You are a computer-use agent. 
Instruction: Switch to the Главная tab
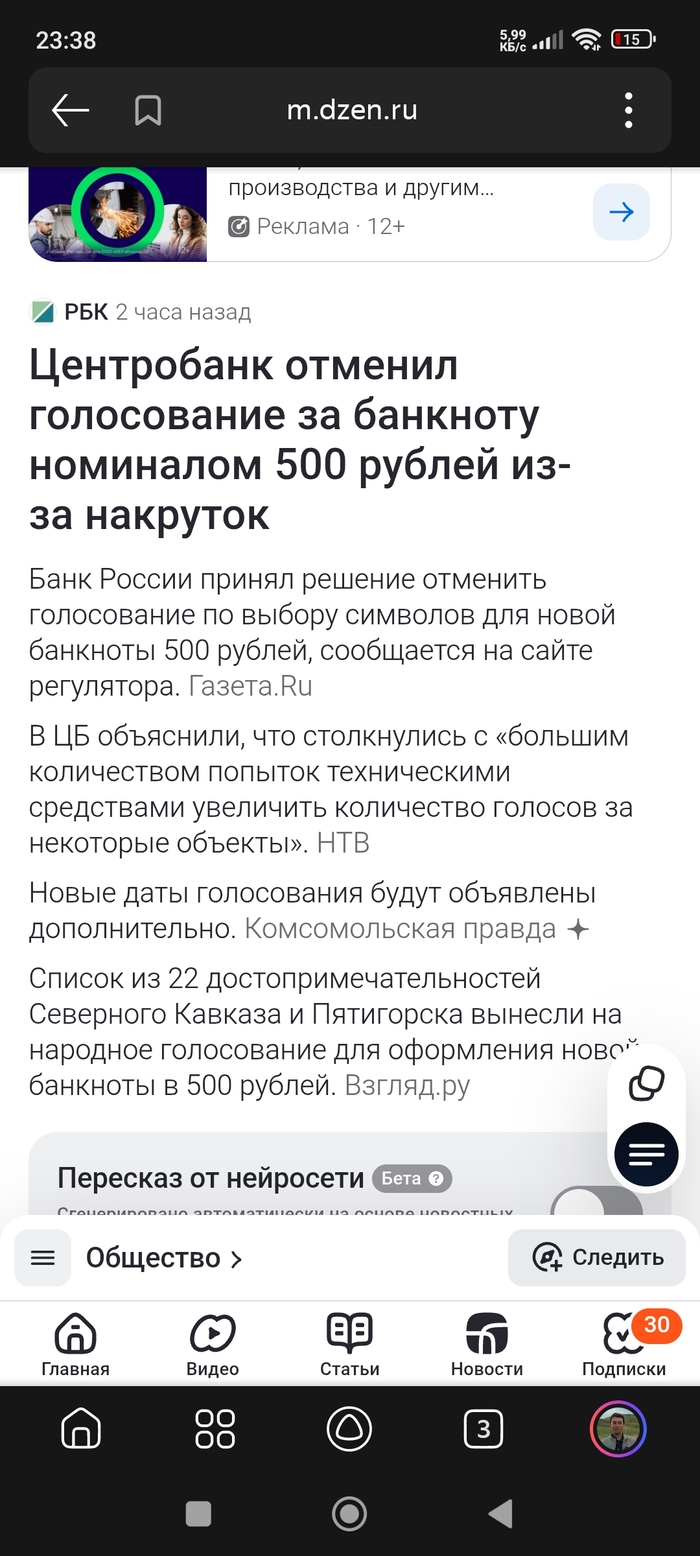(75, 1345)
